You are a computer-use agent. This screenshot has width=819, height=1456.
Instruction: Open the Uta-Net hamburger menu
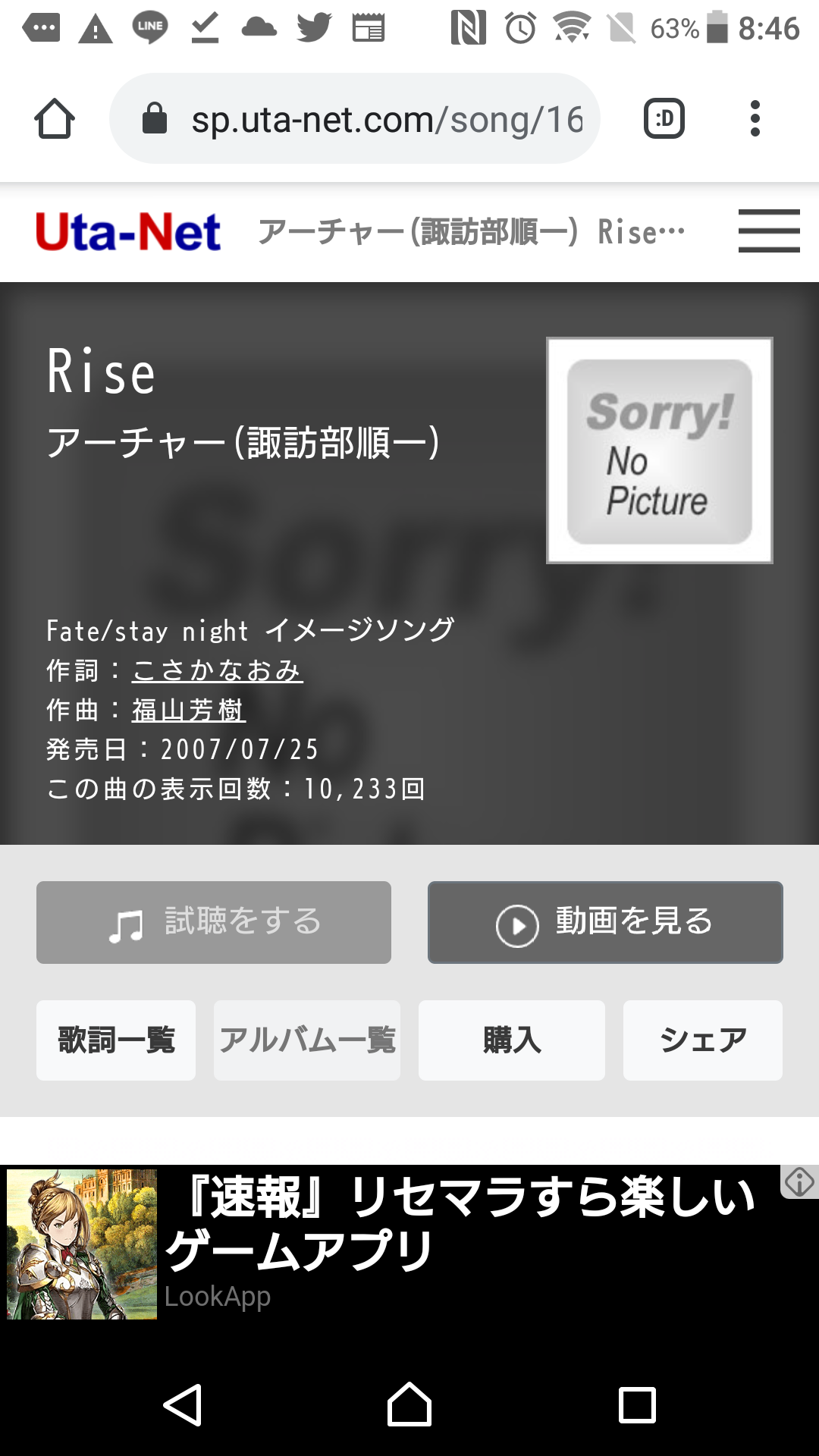tap(769, 231)
